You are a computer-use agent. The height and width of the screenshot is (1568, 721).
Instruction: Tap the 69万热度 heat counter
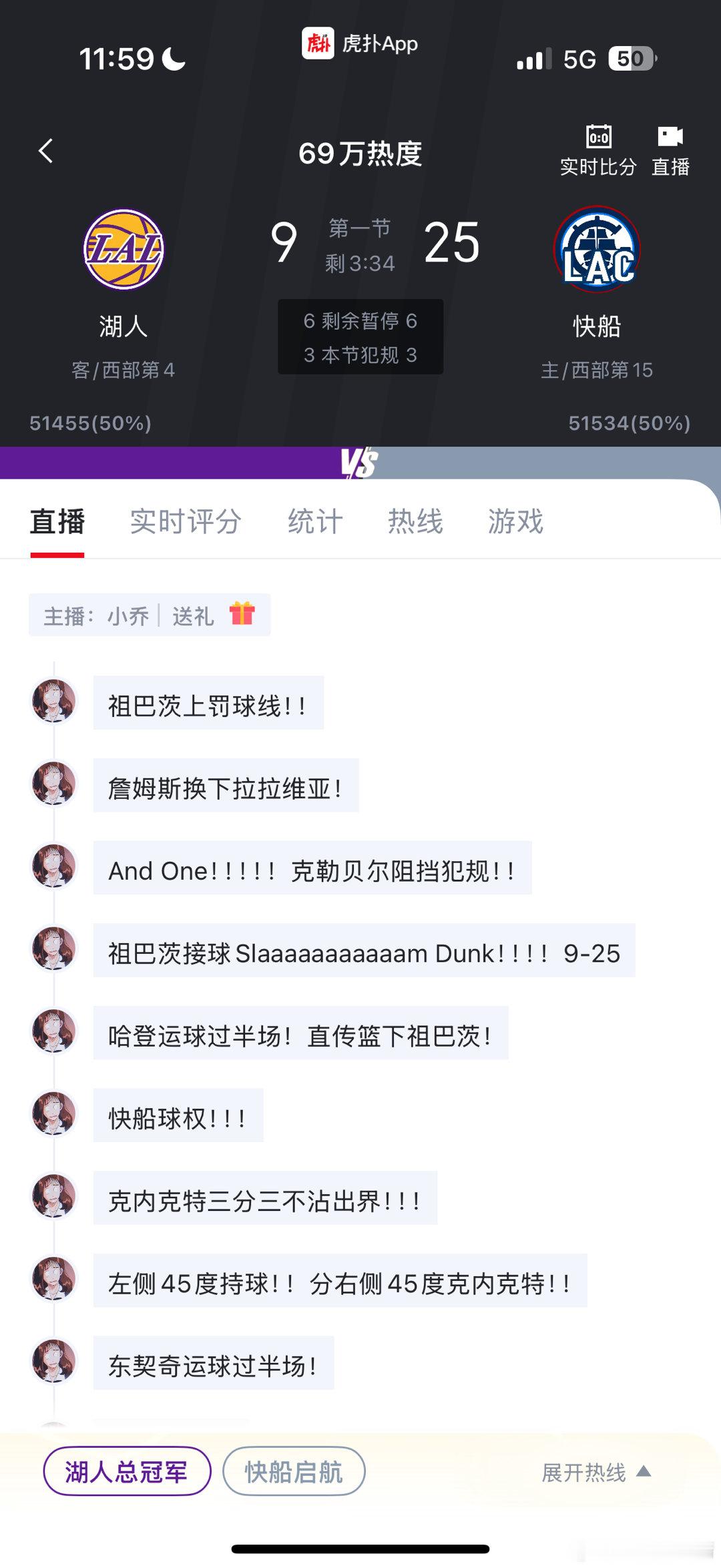tap(359, 152)
